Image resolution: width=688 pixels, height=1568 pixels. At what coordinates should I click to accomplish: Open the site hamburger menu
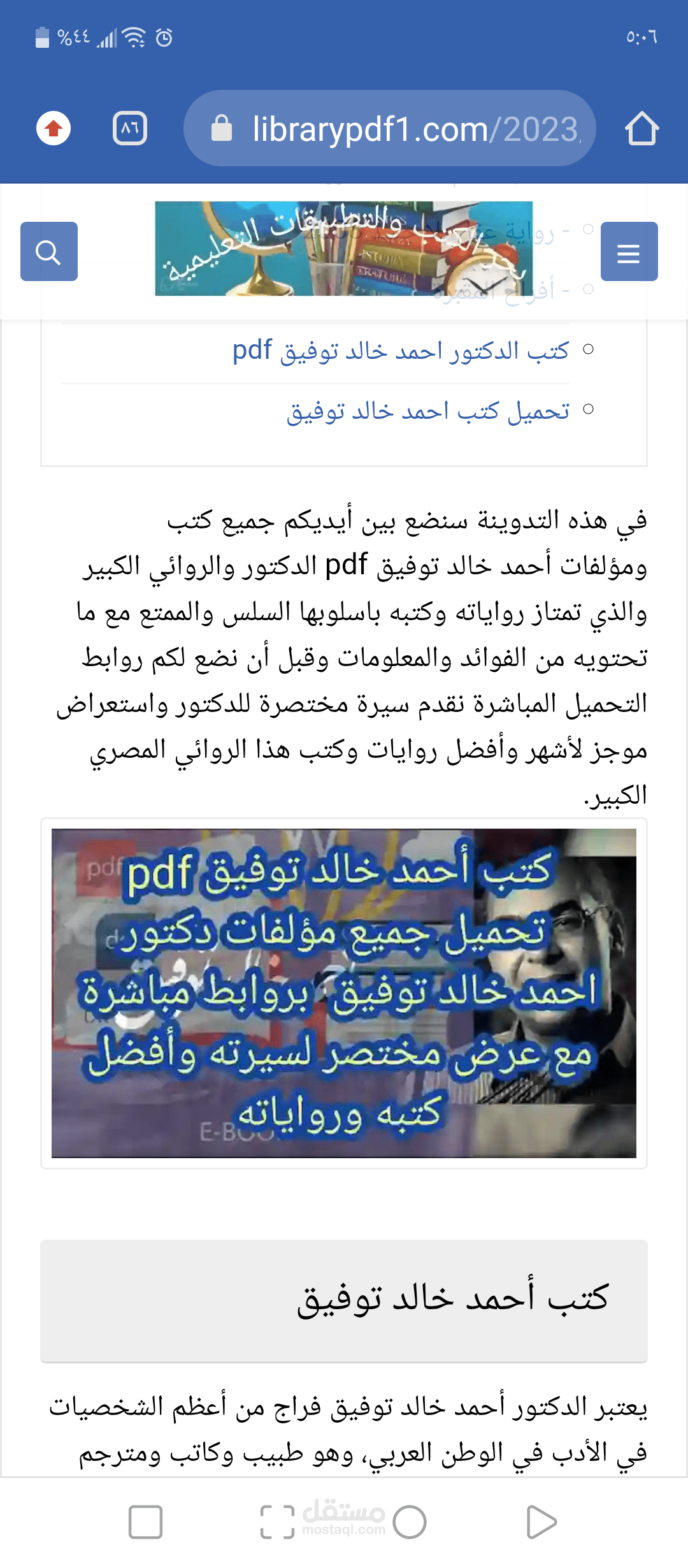coord(629,252)
